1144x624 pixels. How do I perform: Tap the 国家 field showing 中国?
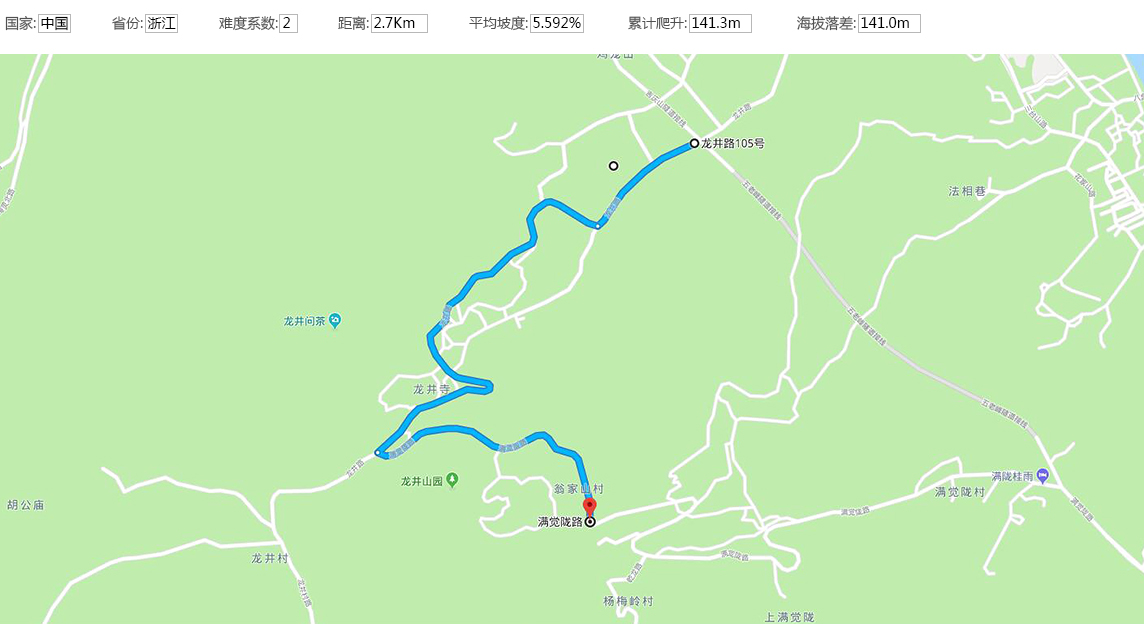tap(54, 23)
